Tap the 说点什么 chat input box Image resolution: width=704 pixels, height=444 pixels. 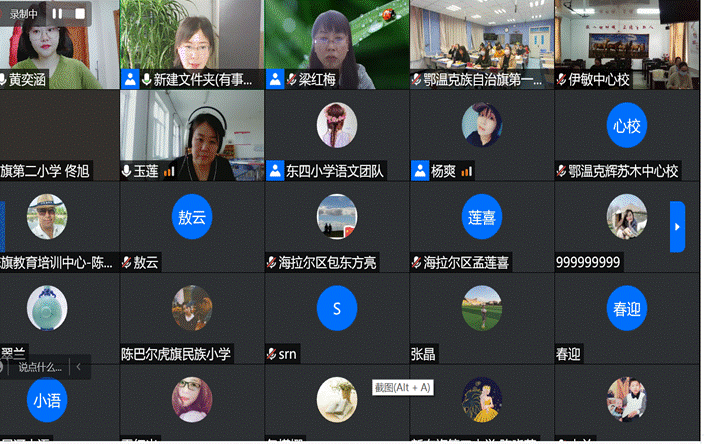coord(40,367)
